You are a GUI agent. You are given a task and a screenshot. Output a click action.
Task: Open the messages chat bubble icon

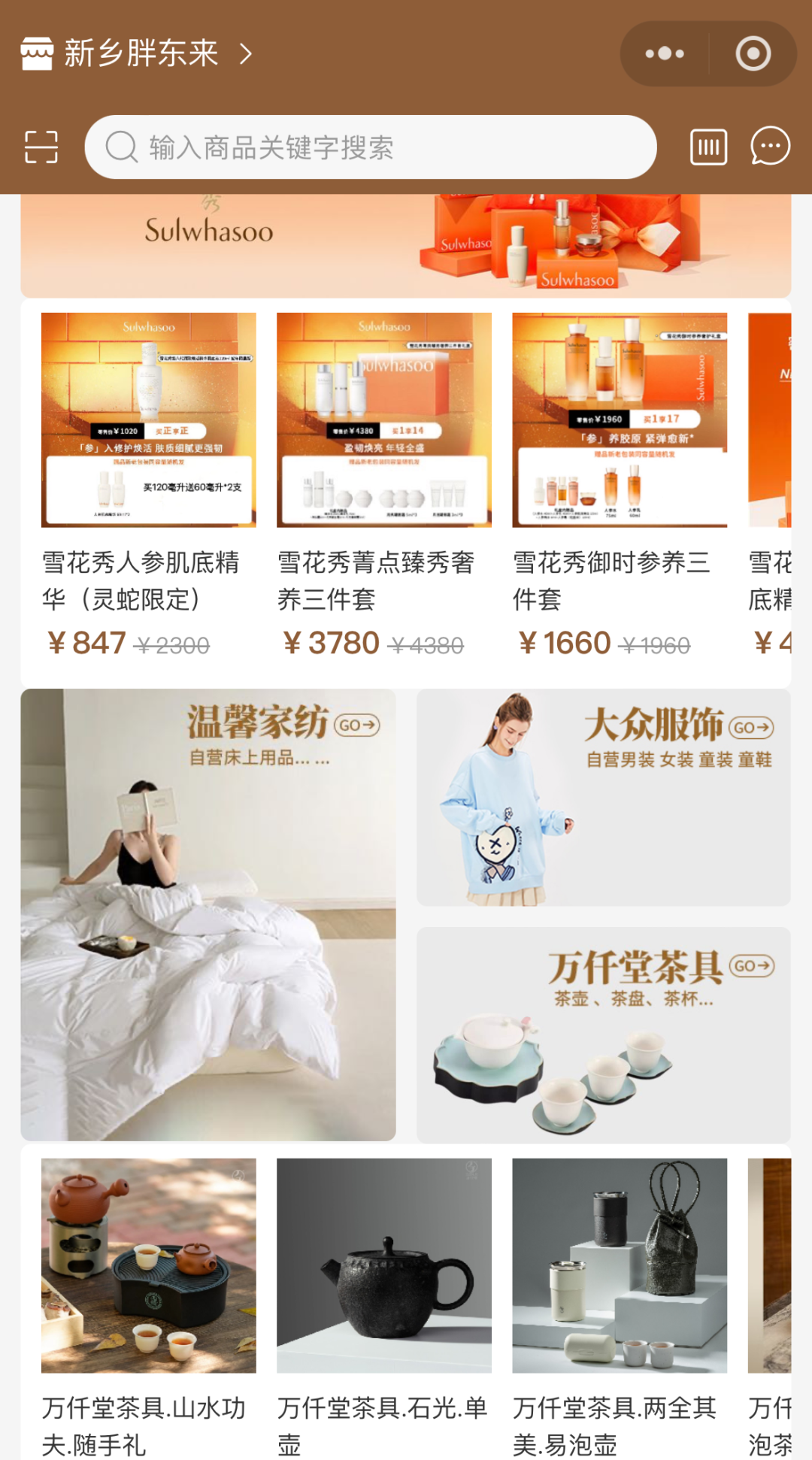click(x=770, y=147)
